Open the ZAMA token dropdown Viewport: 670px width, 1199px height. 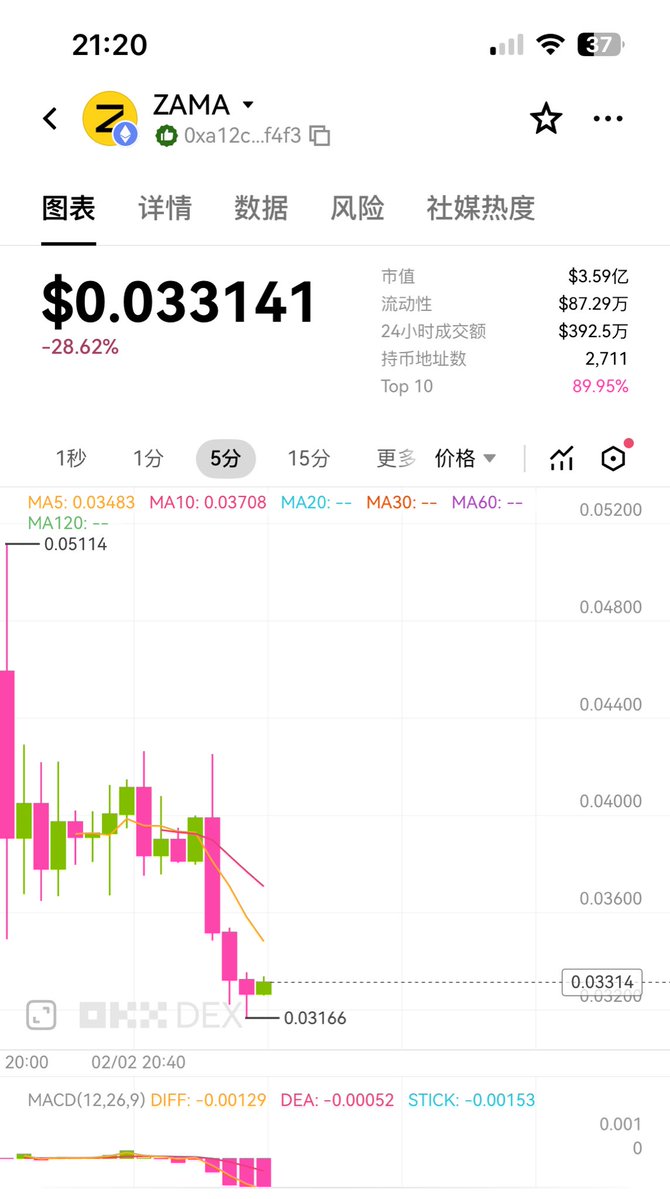pos(248,105)
